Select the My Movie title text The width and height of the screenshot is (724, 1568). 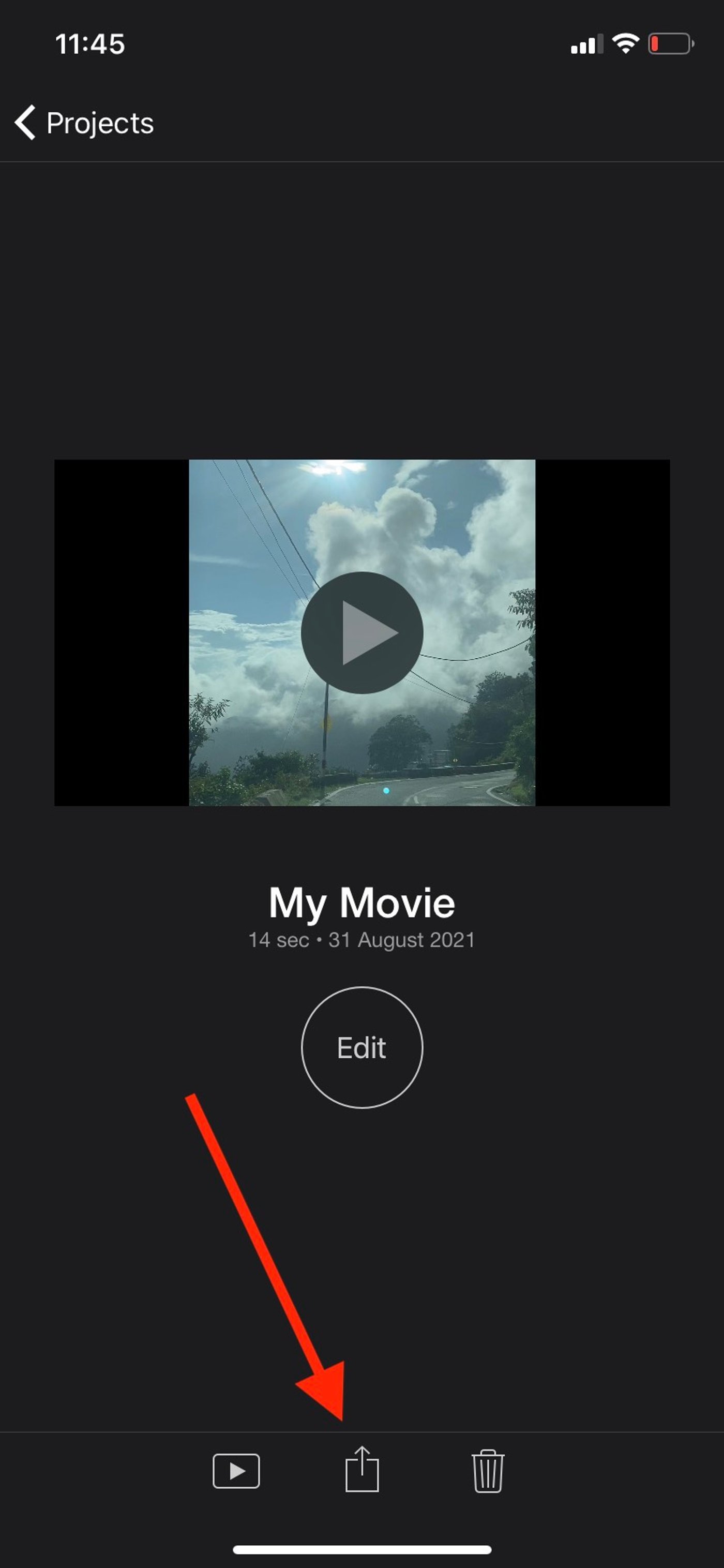(362, 904)
